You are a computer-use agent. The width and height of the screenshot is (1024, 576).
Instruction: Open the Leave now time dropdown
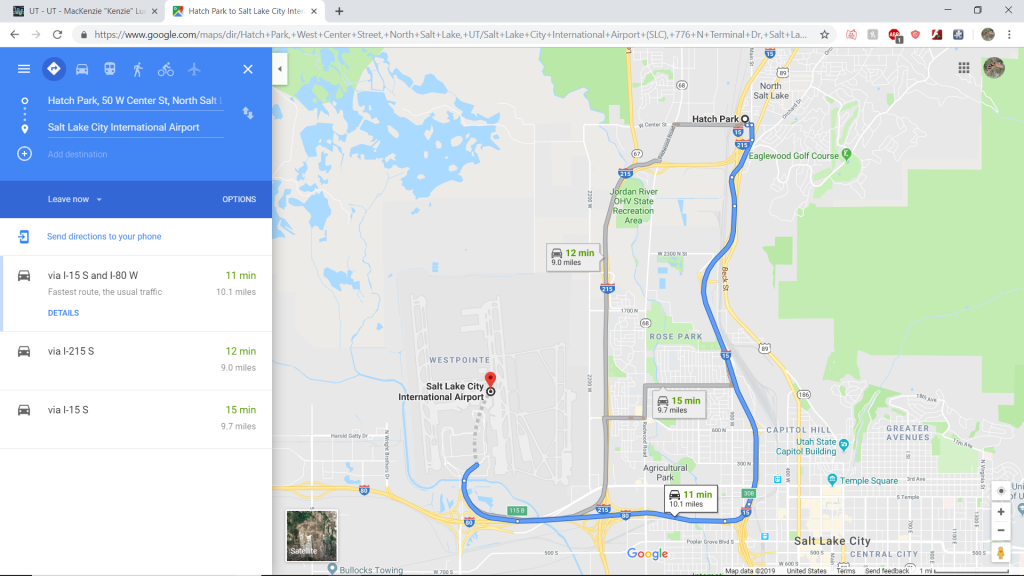click(x=75, y=199)
